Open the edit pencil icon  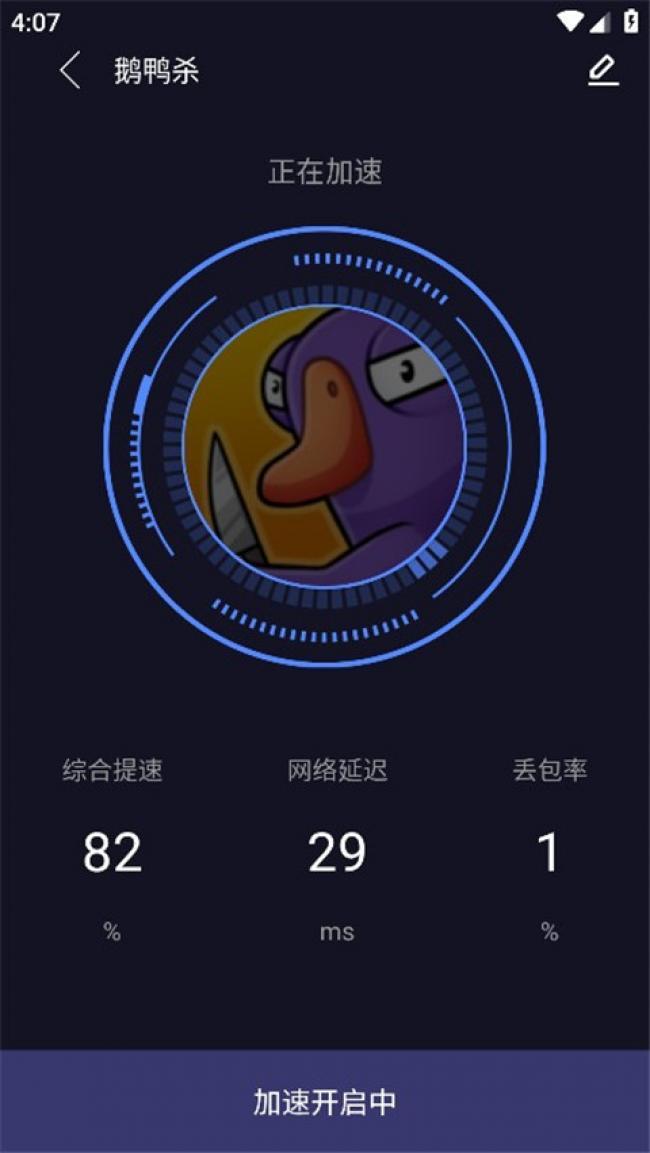603,70
